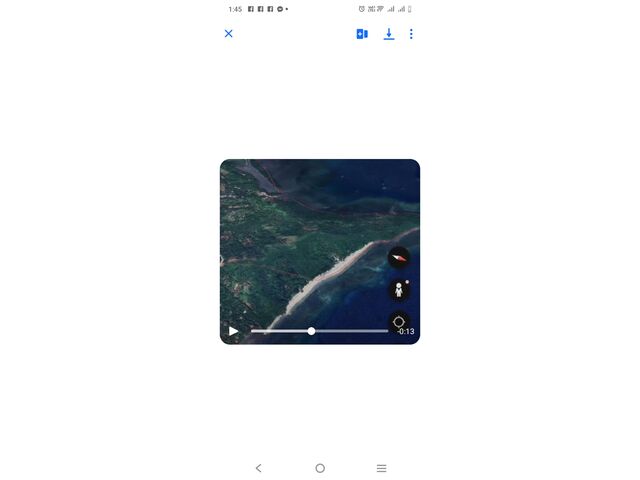Play the video

pos(234,331)
